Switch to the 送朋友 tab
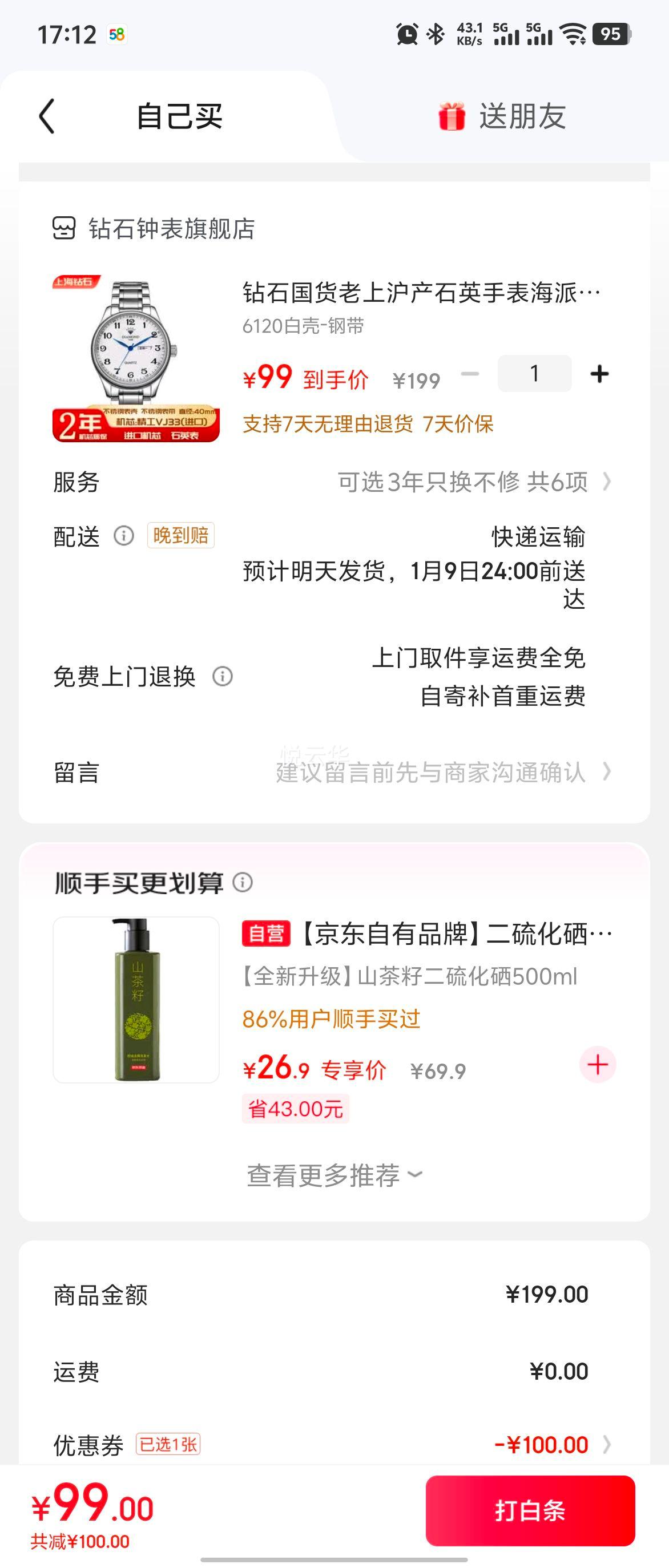This screenshot has height=1568, width=669. point(503,116)
